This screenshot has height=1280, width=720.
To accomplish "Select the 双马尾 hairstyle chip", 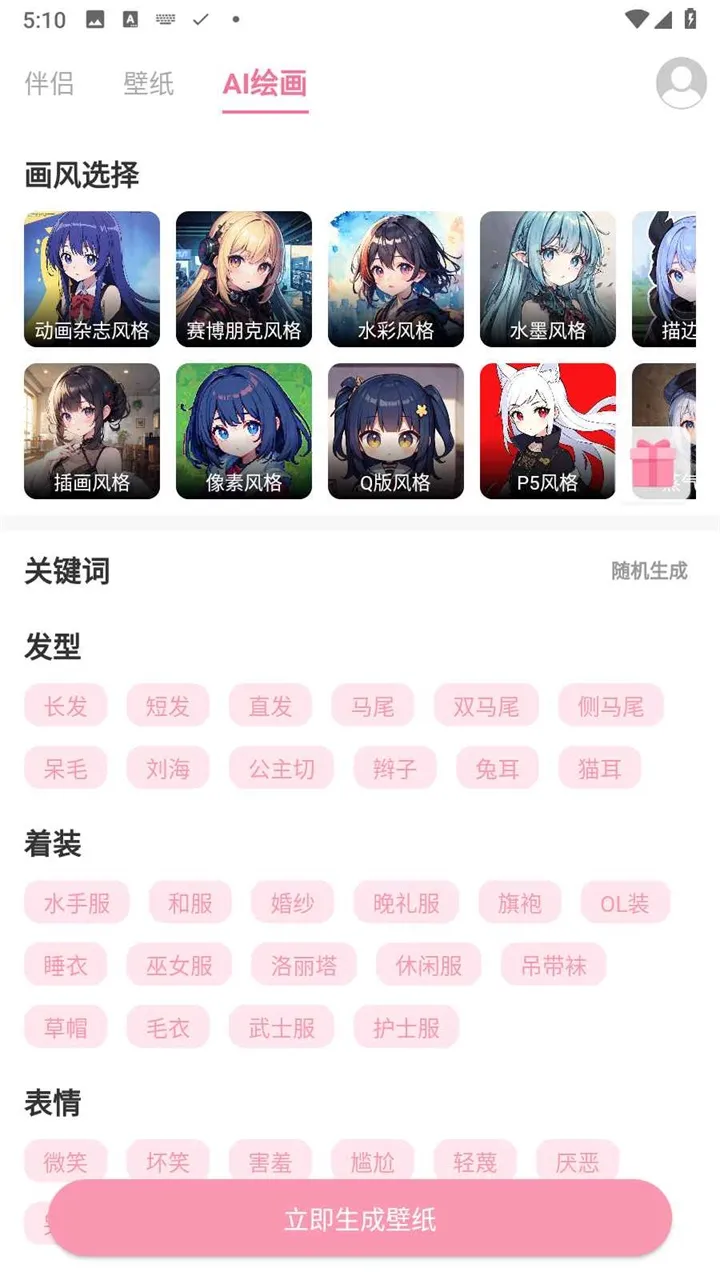I will [x=486, y=706].
